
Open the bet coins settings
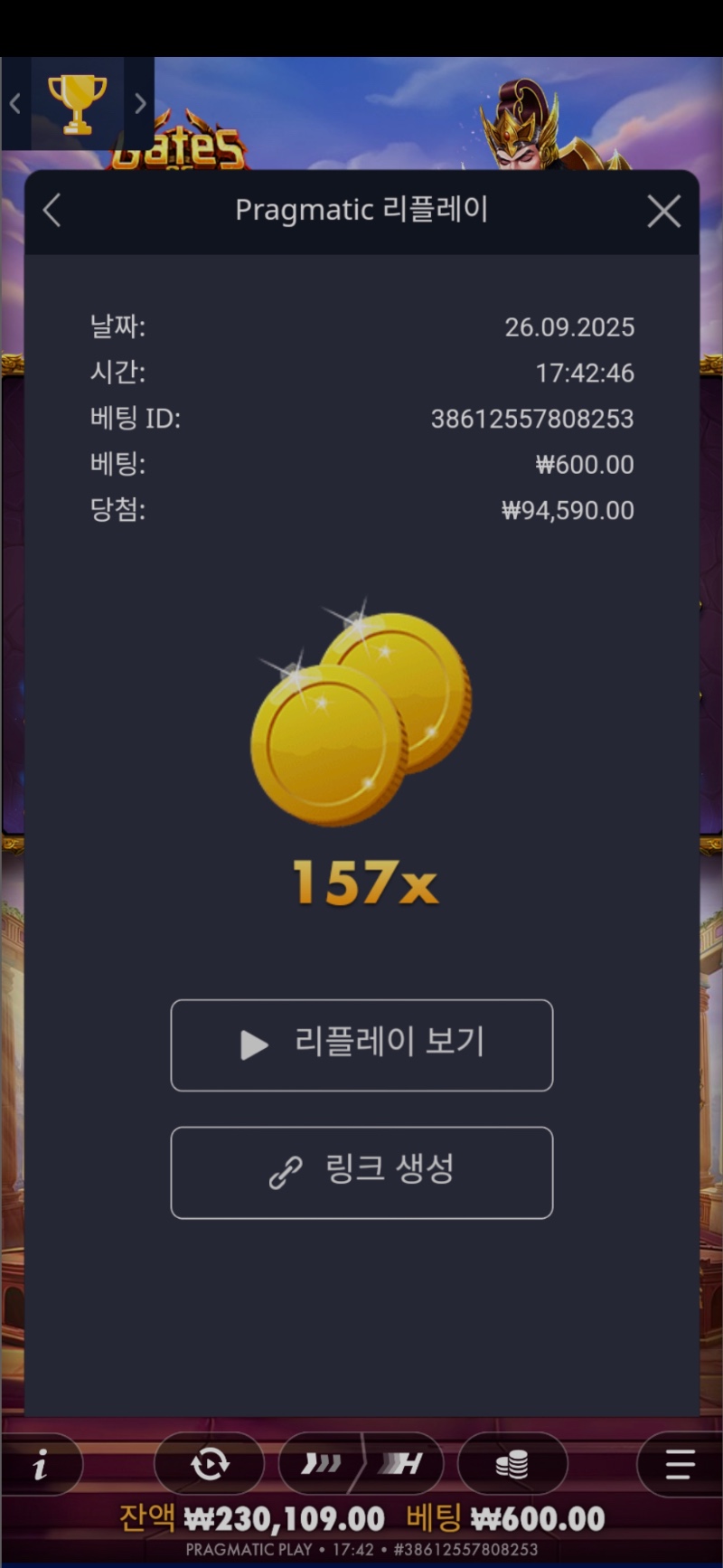(x=512, y=1463)
